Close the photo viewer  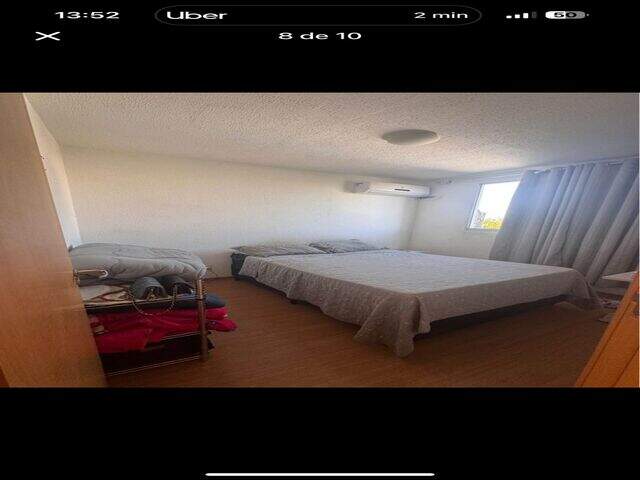pyautogui.click(x=47, y=36)
